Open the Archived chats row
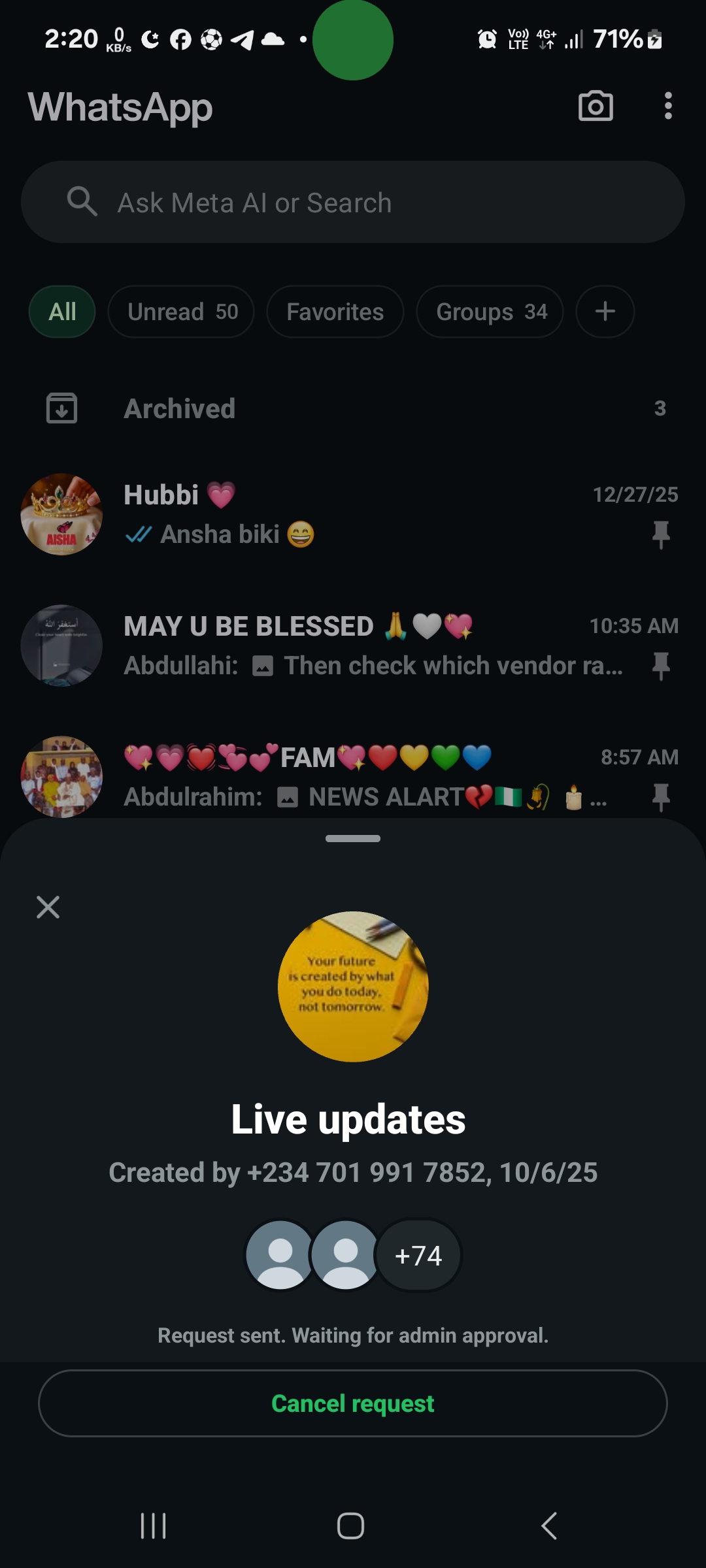Viewport: 706px width, 1568px height. [x=353, y=408]
